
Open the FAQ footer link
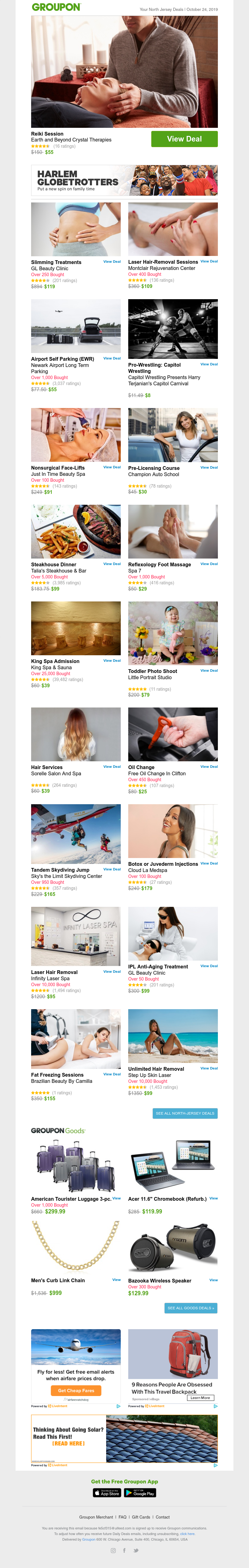(122, 1517)
